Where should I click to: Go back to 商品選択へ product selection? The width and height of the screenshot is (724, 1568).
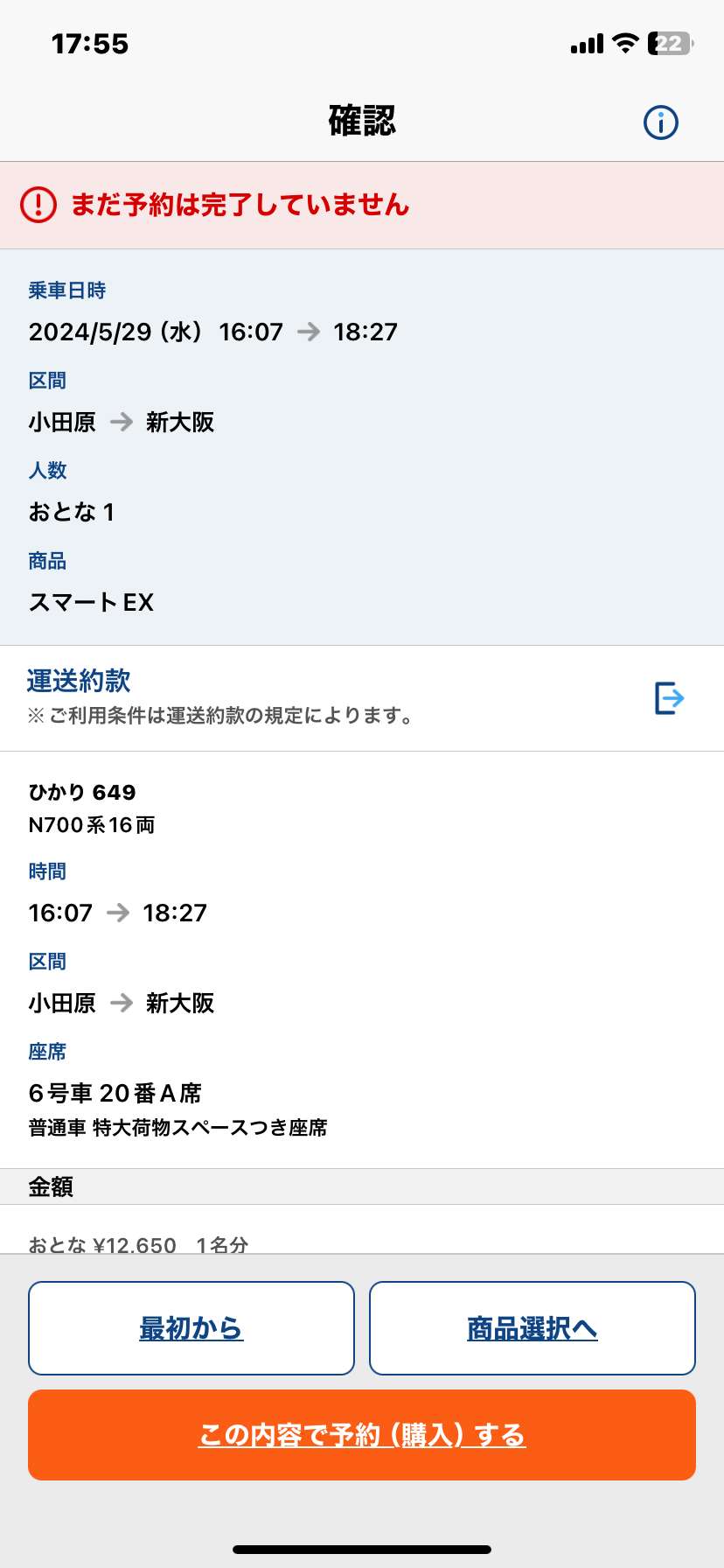[532, 1328]
